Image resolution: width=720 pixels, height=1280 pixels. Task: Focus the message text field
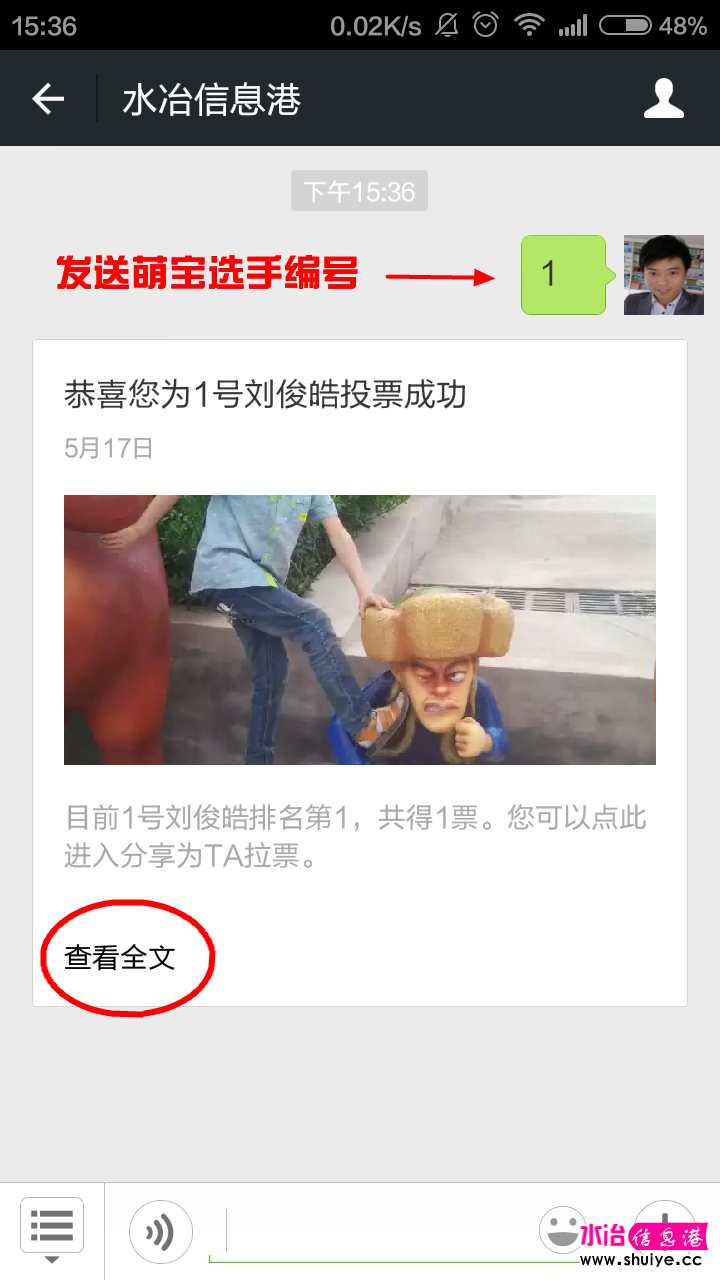click(x=380, y=1232)
